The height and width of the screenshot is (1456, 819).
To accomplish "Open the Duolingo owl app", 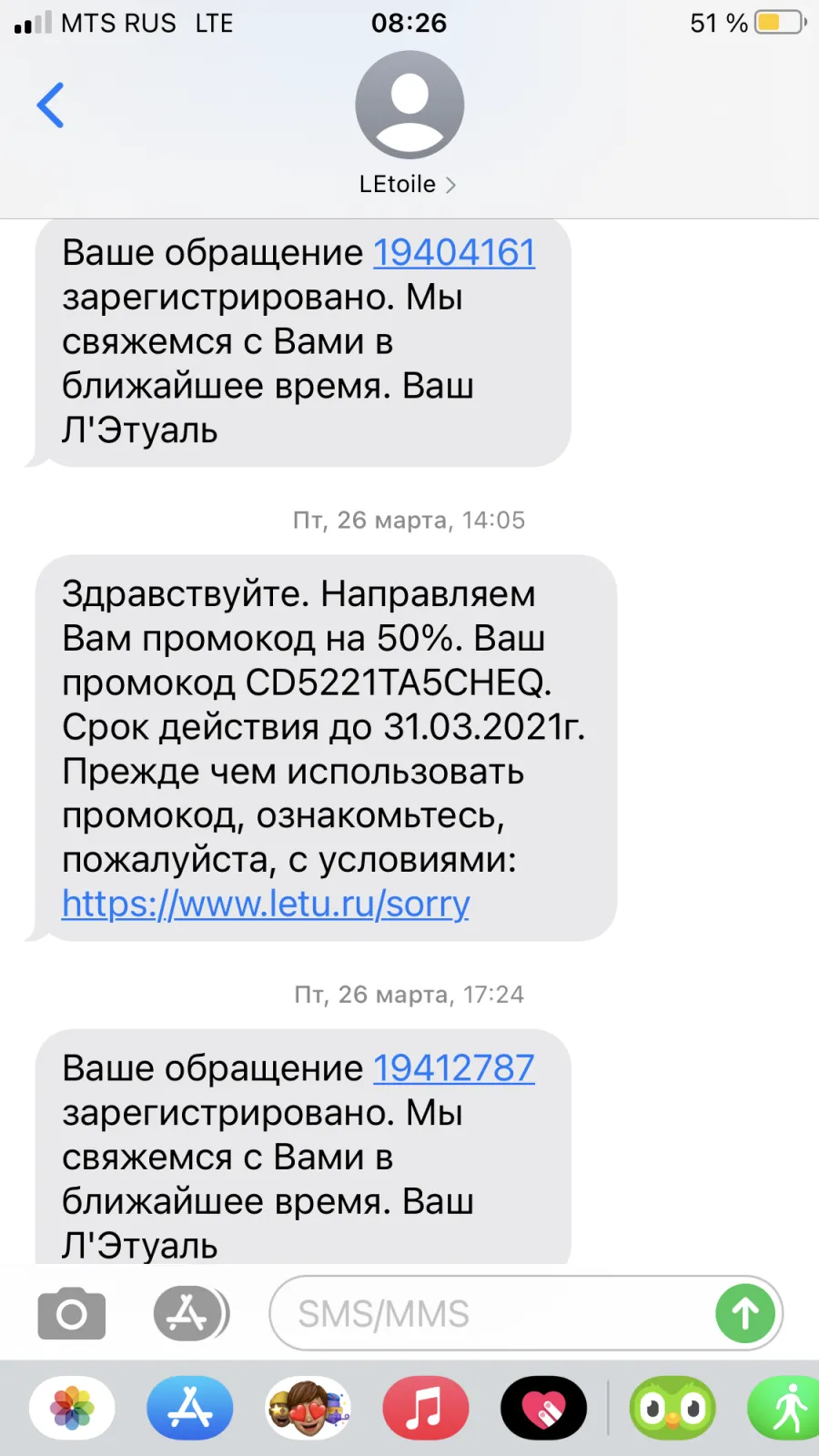I will pyautogui.click(x=672, y=1409).
